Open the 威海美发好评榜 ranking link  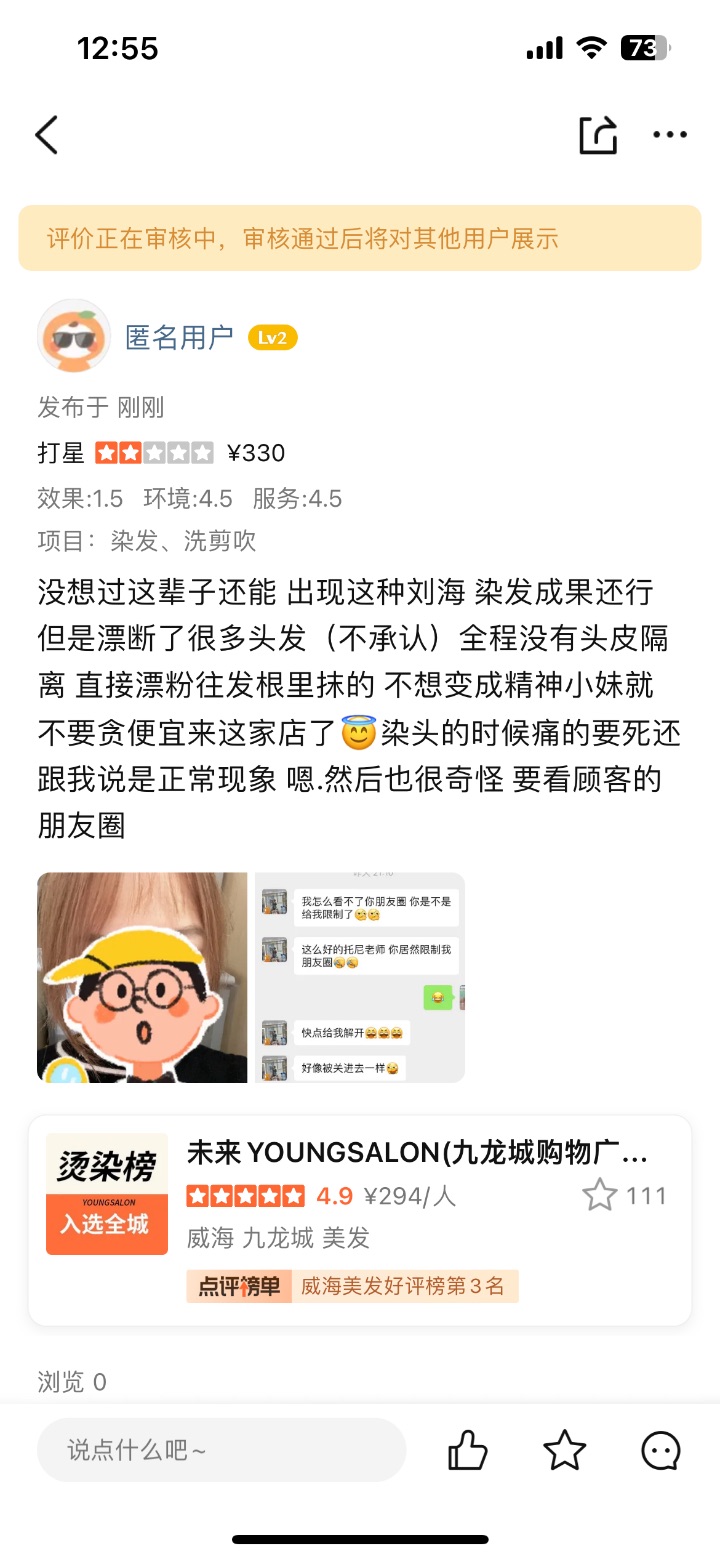(x=352, y=1286)
